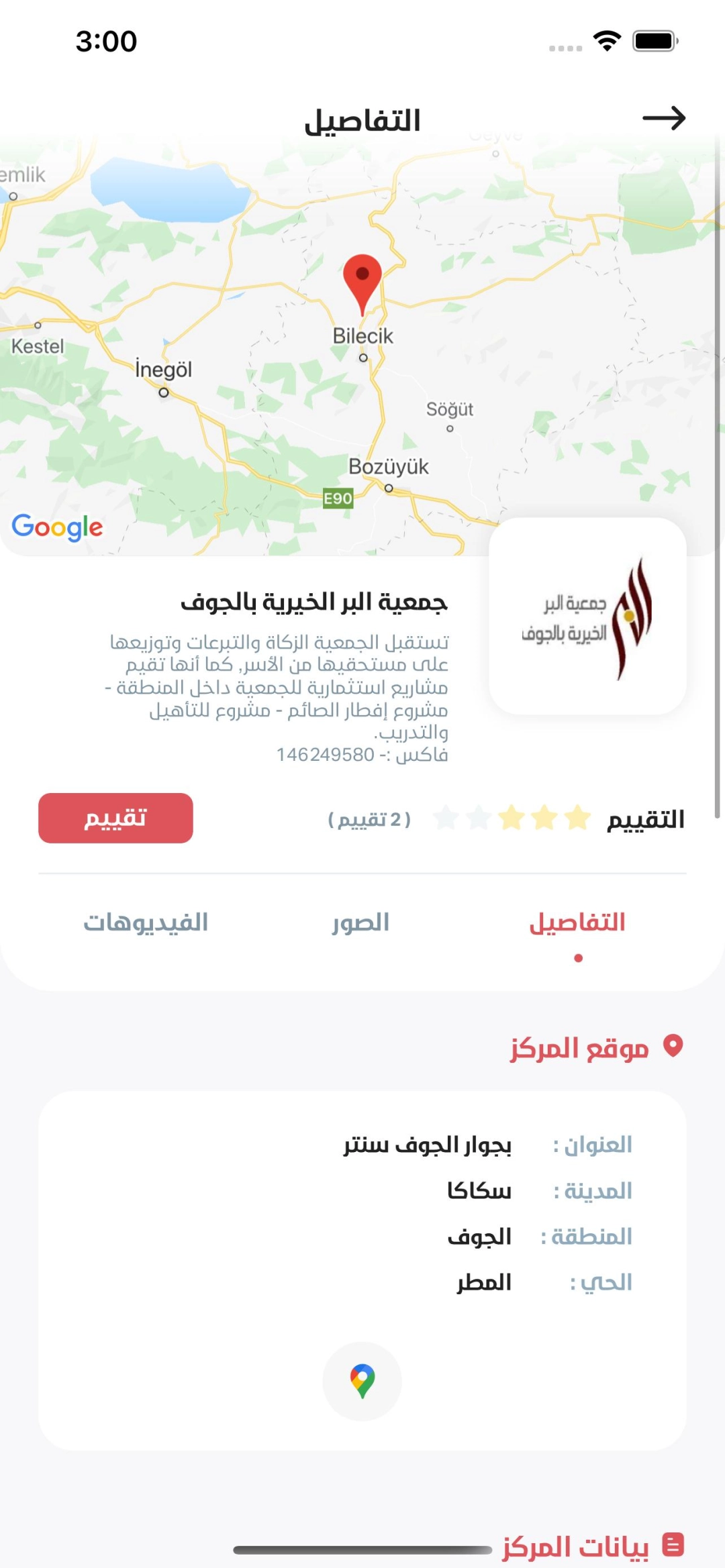Go back using the arrow icon

(663, 118)
